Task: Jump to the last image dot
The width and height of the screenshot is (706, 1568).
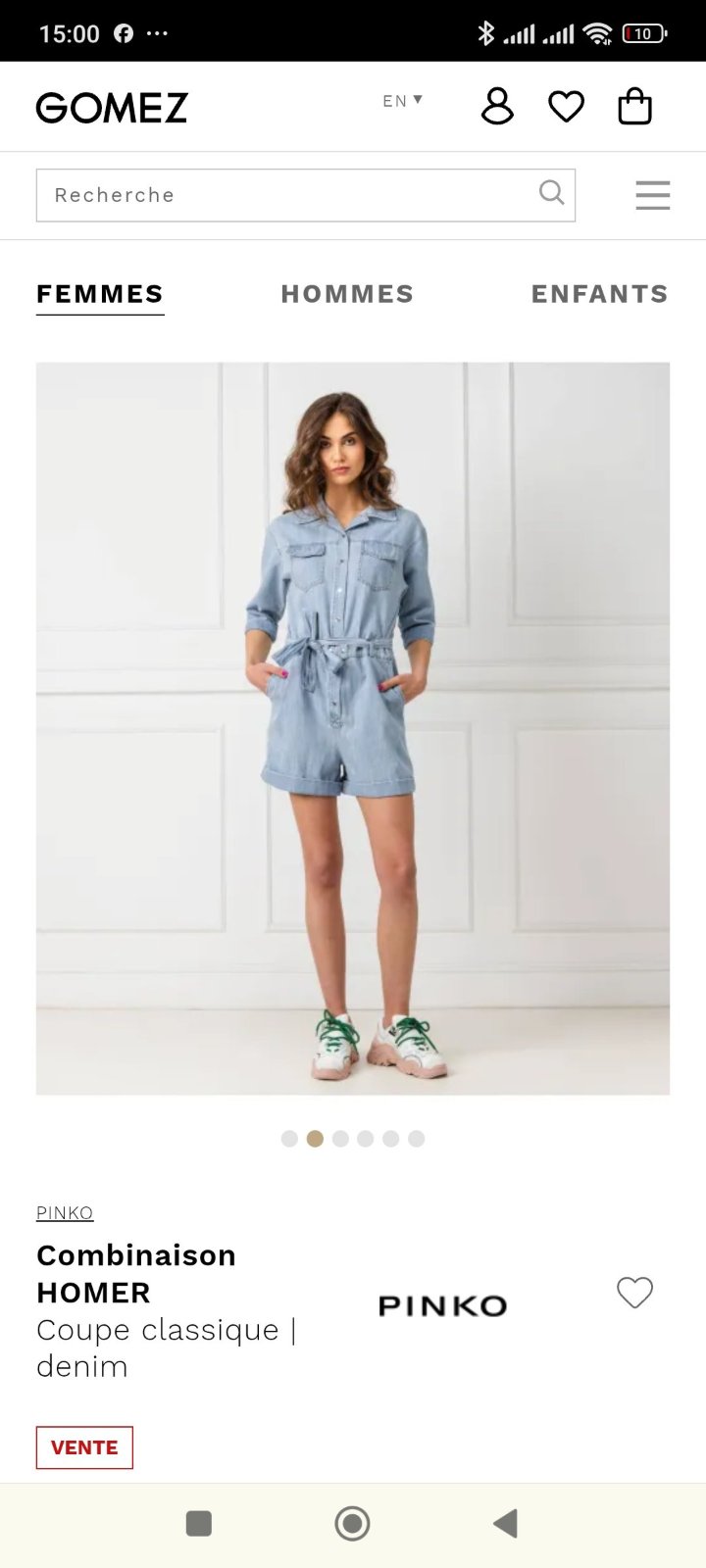Action: tap(417, 1139)
